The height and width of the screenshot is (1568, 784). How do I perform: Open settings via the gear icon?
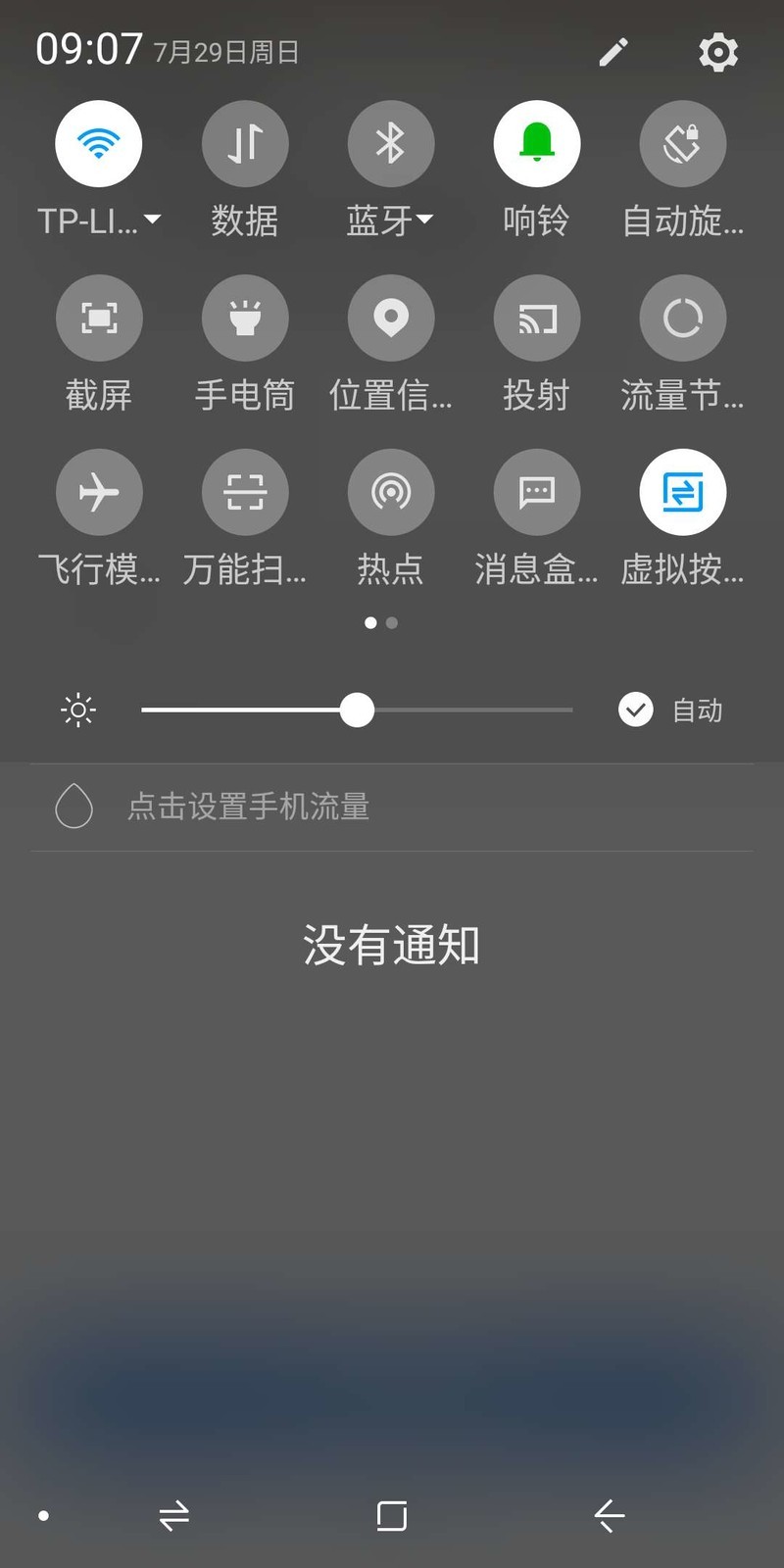[x=717, y=52]
